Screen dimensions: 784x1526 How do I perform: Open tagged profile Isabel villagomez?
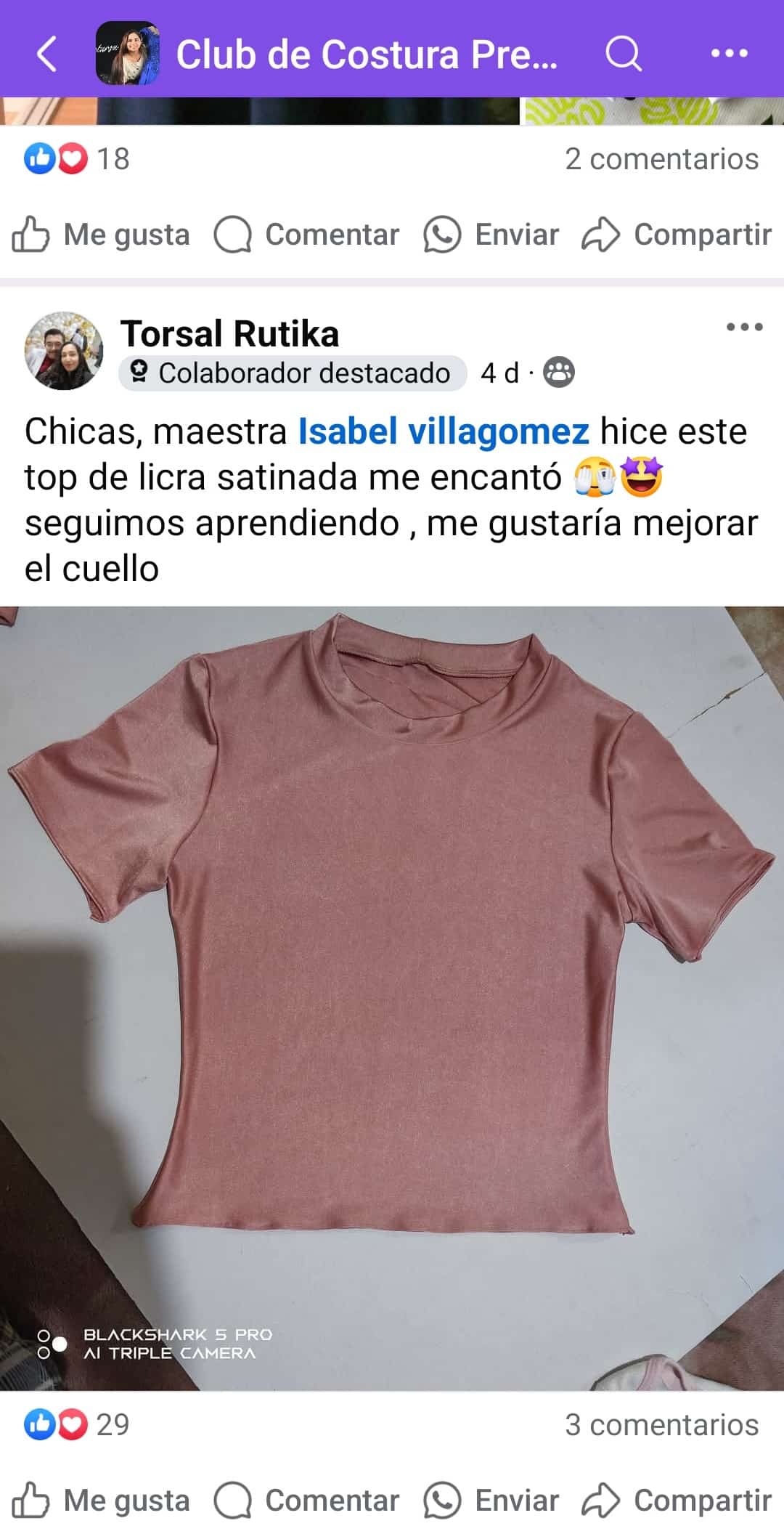point(444,431)
